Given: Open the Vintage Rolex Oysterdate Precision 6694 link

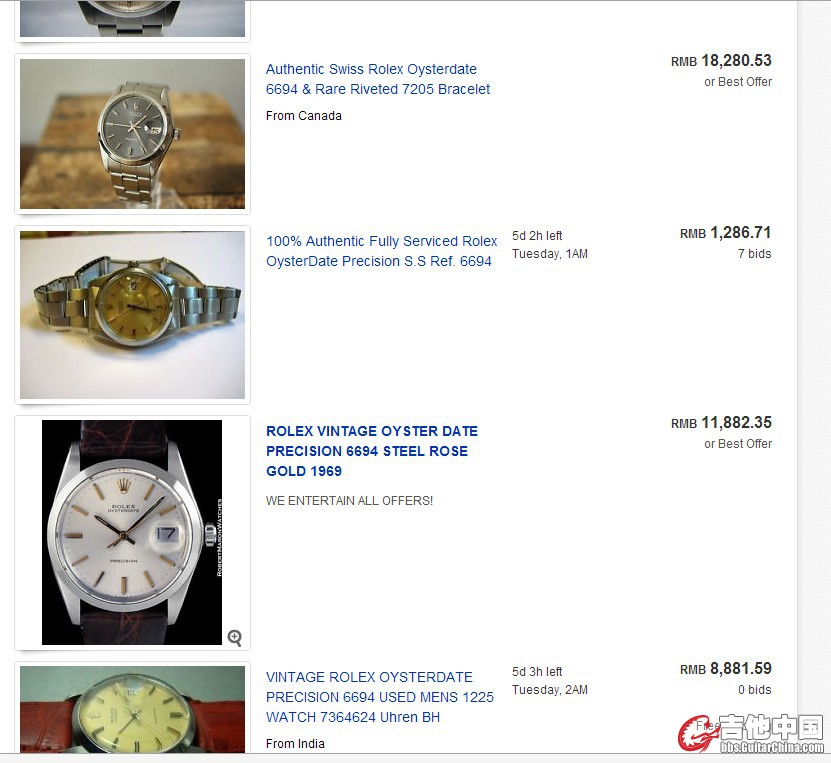Looking at the screenshot, I should pyautogui.click(x=379, y=697).
